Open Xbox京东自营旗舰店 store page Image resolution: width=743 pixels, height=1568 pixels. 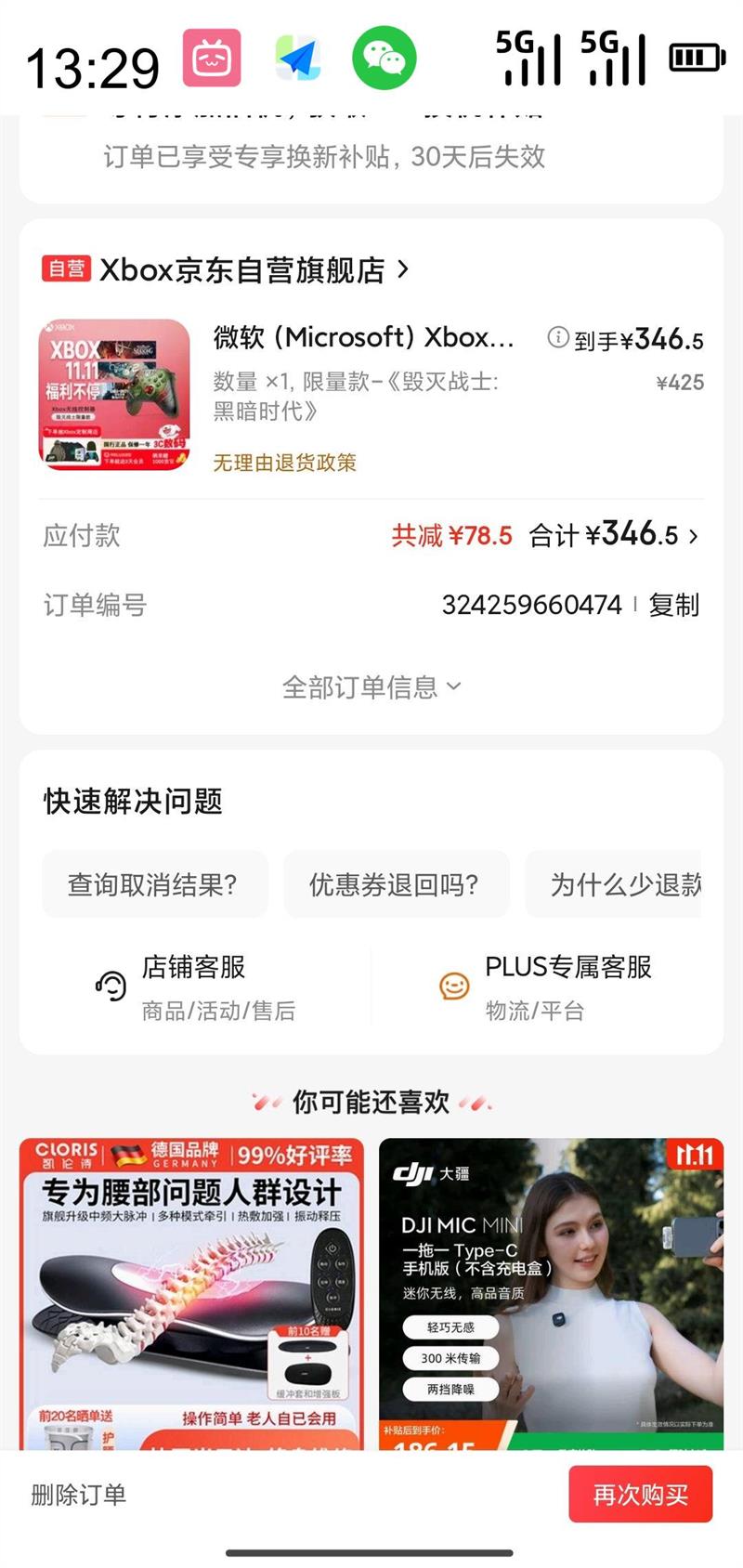tap(226, 269)
